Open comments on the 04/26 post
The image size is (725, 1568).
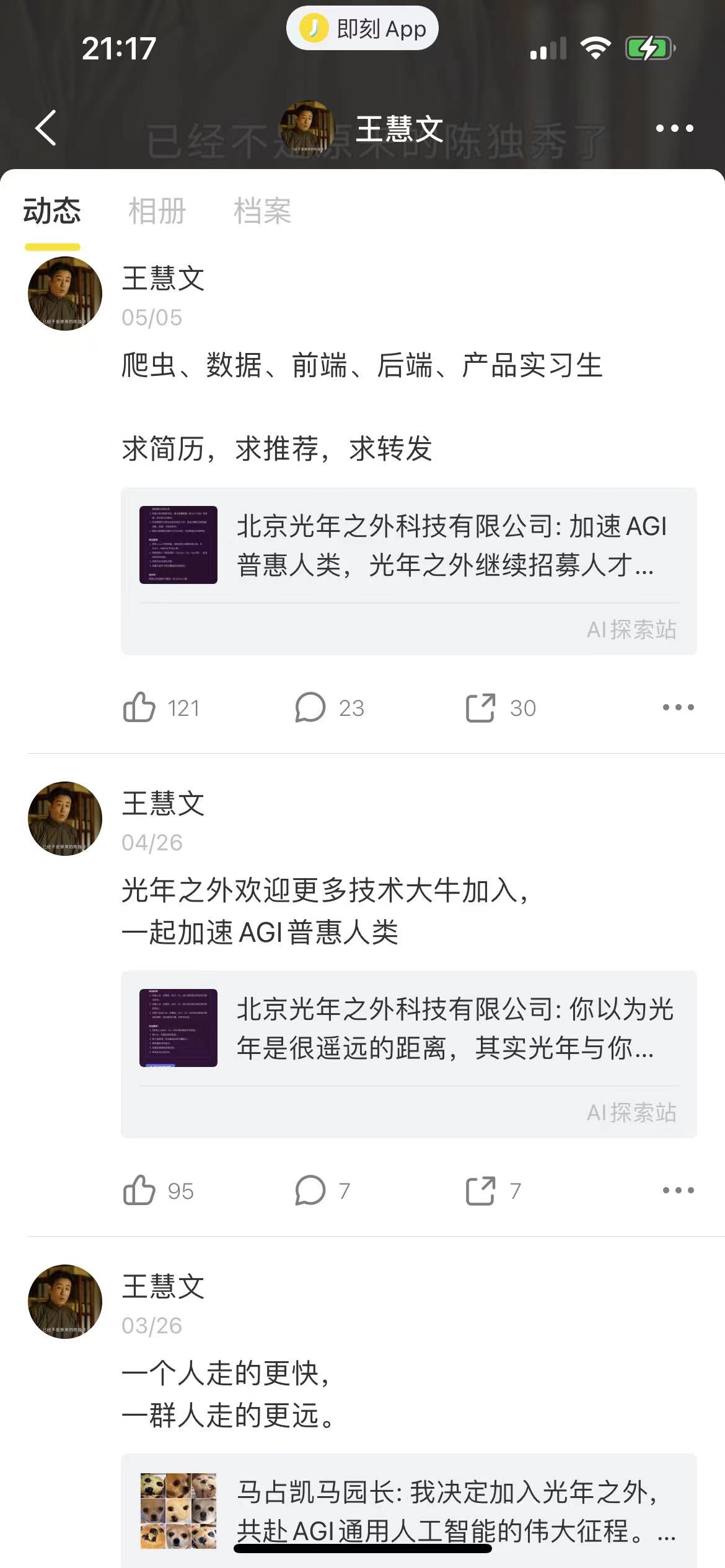tap(310, 1190)
